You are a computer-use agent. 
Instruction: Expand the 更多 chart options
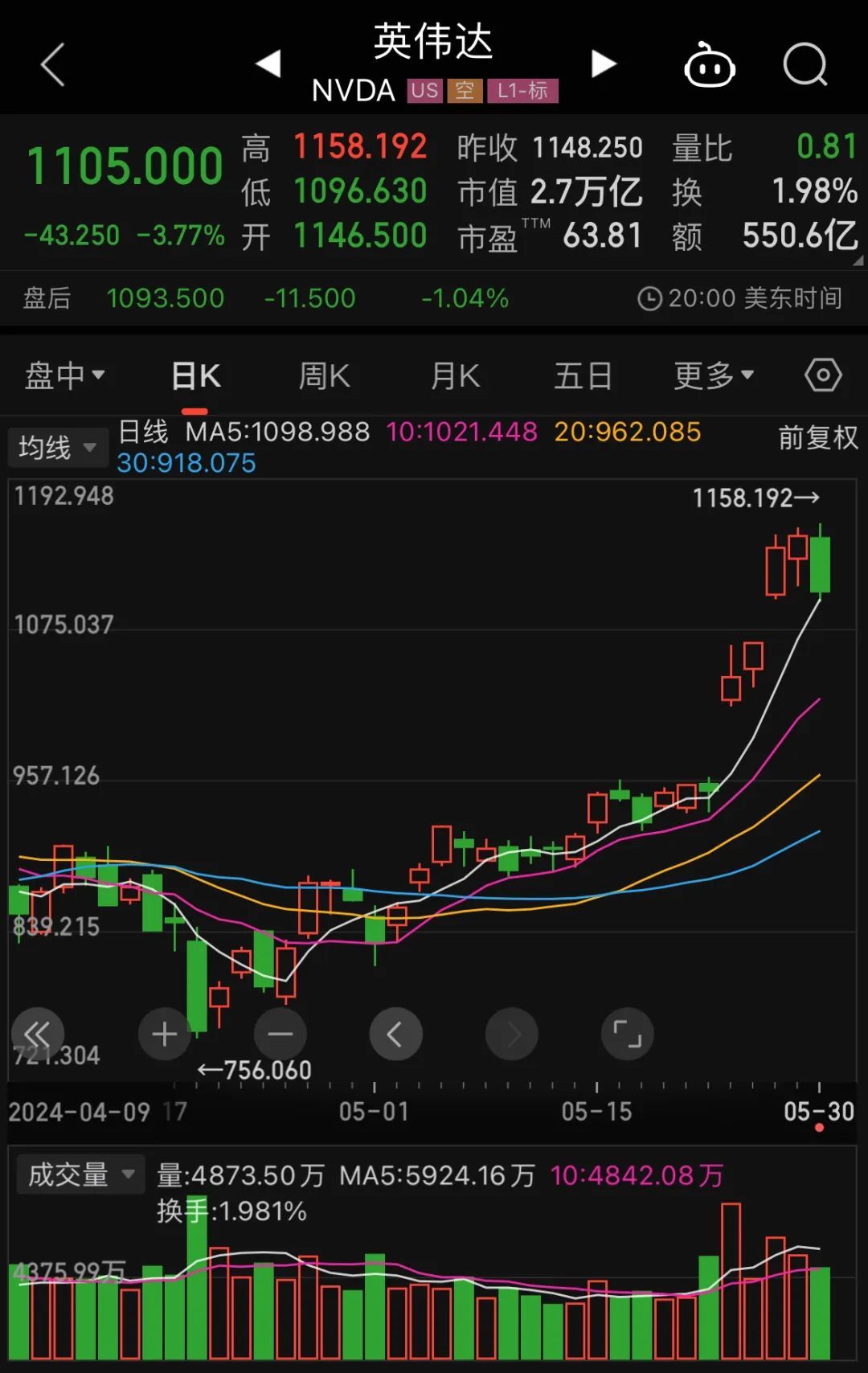(714, 375)
